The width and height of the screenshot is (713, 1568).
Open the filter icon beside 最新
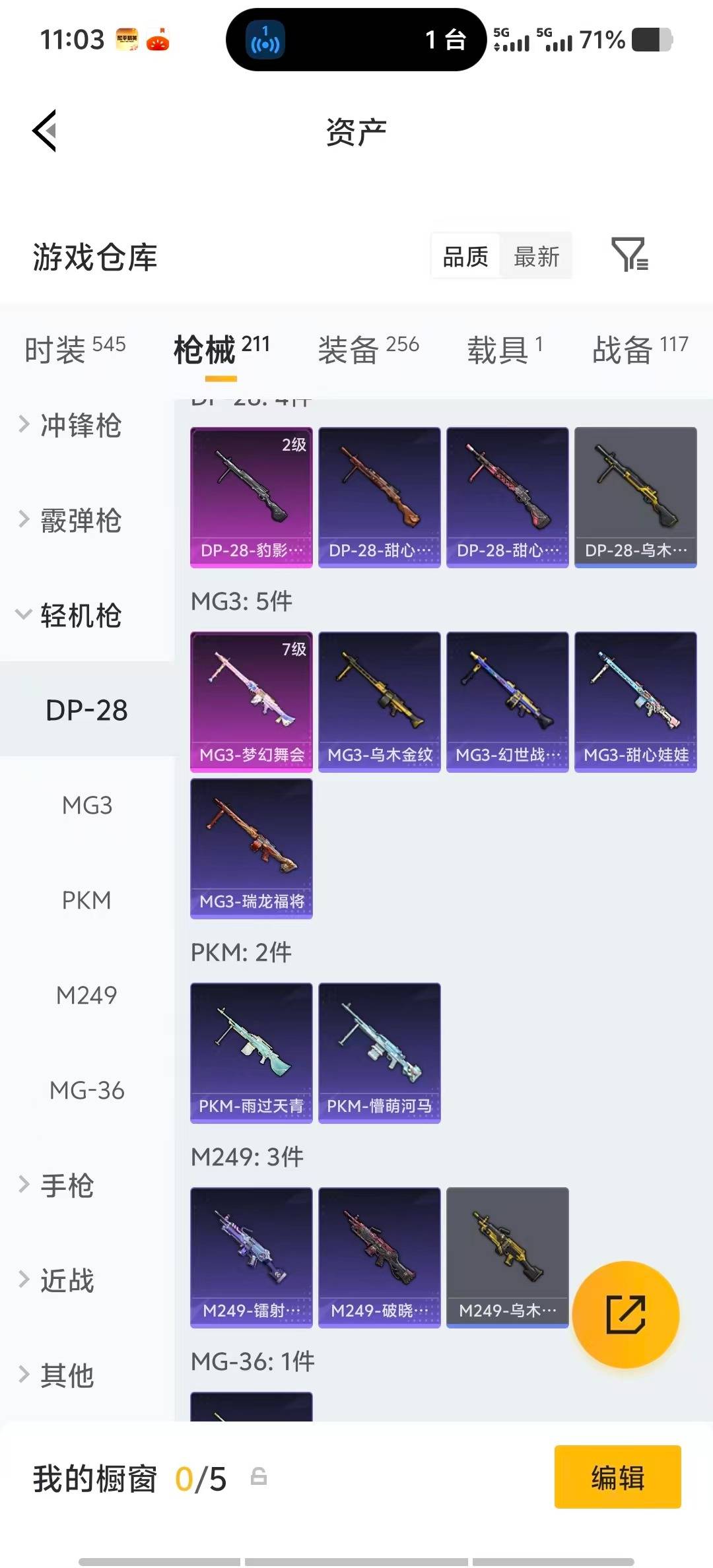(x=629, y=255)
